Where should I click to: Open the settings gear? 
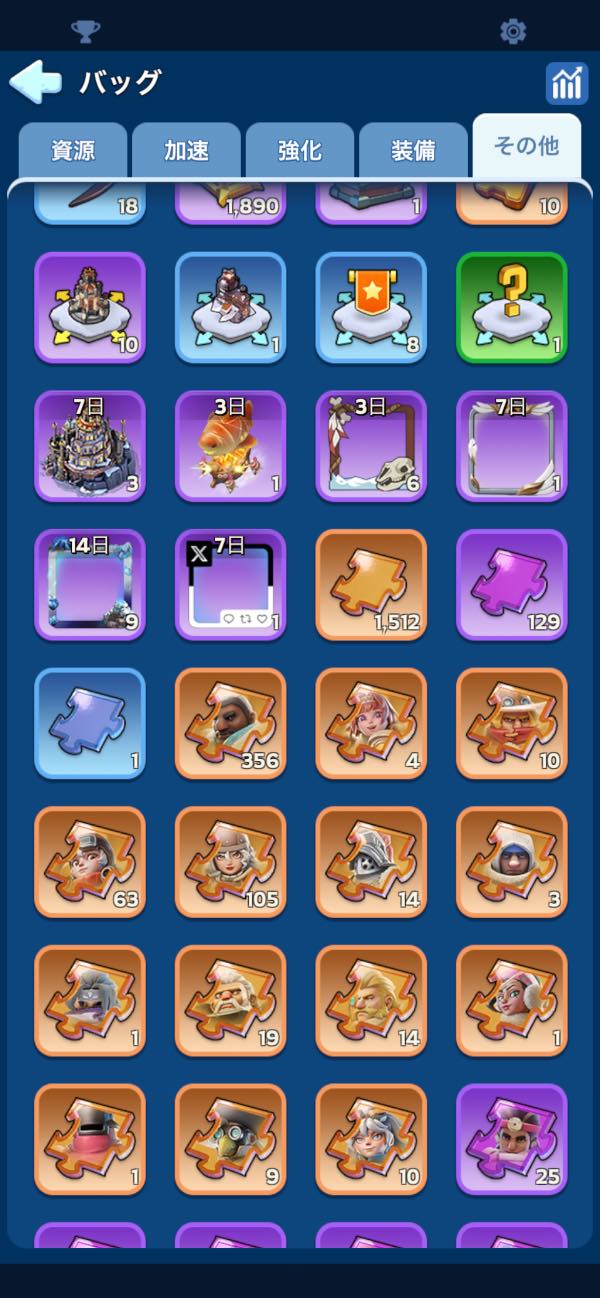tap(513, 31)
